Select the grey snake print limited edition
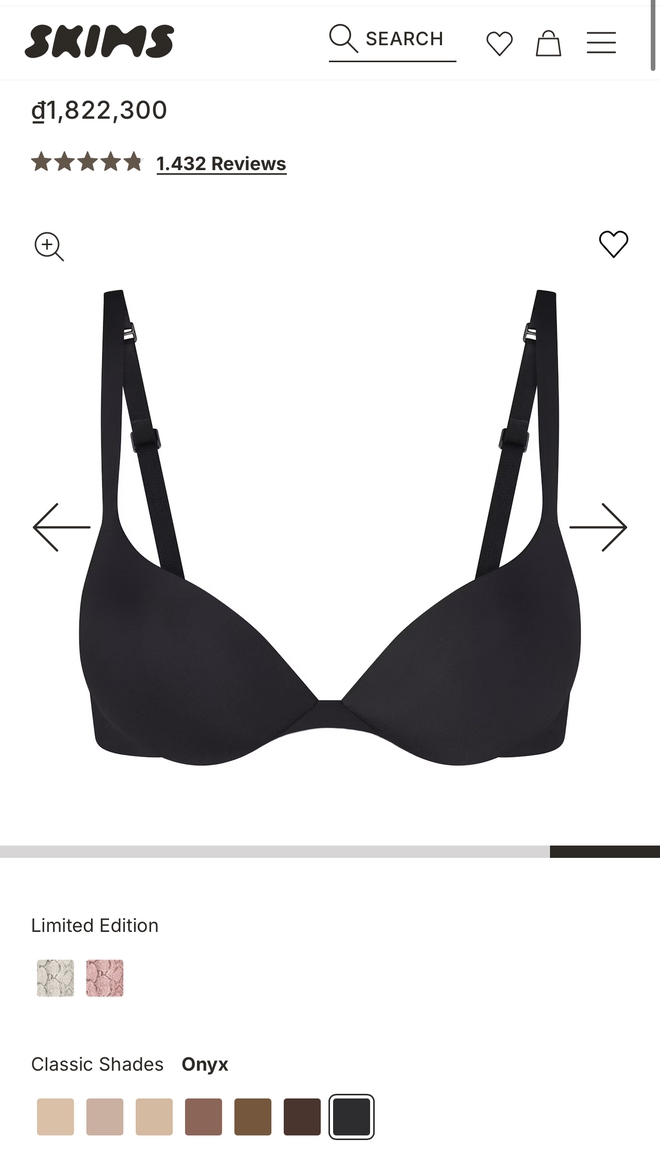Image resolution: width=660 pixels, height=1174 pixels. point(55,978)
